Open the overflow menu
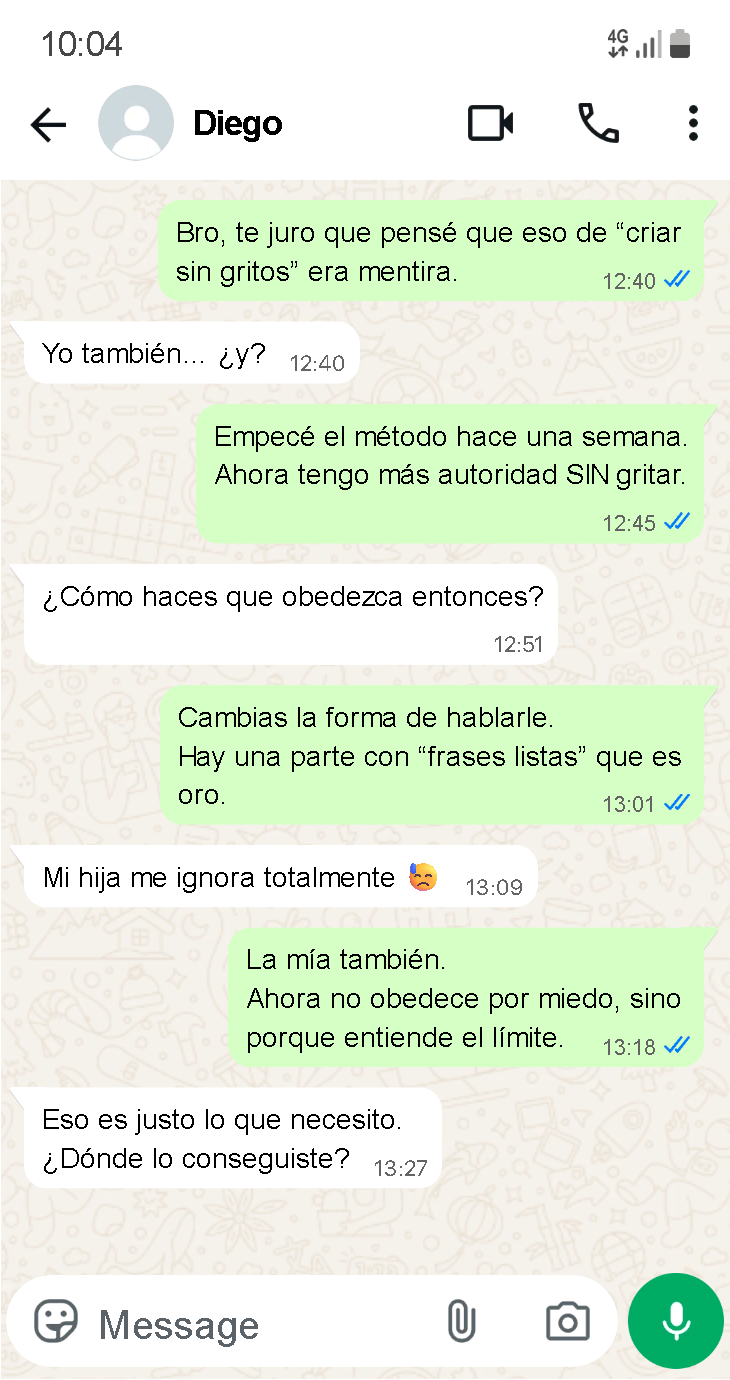Viewport: 730px width, 1380px height. (693, 124)
